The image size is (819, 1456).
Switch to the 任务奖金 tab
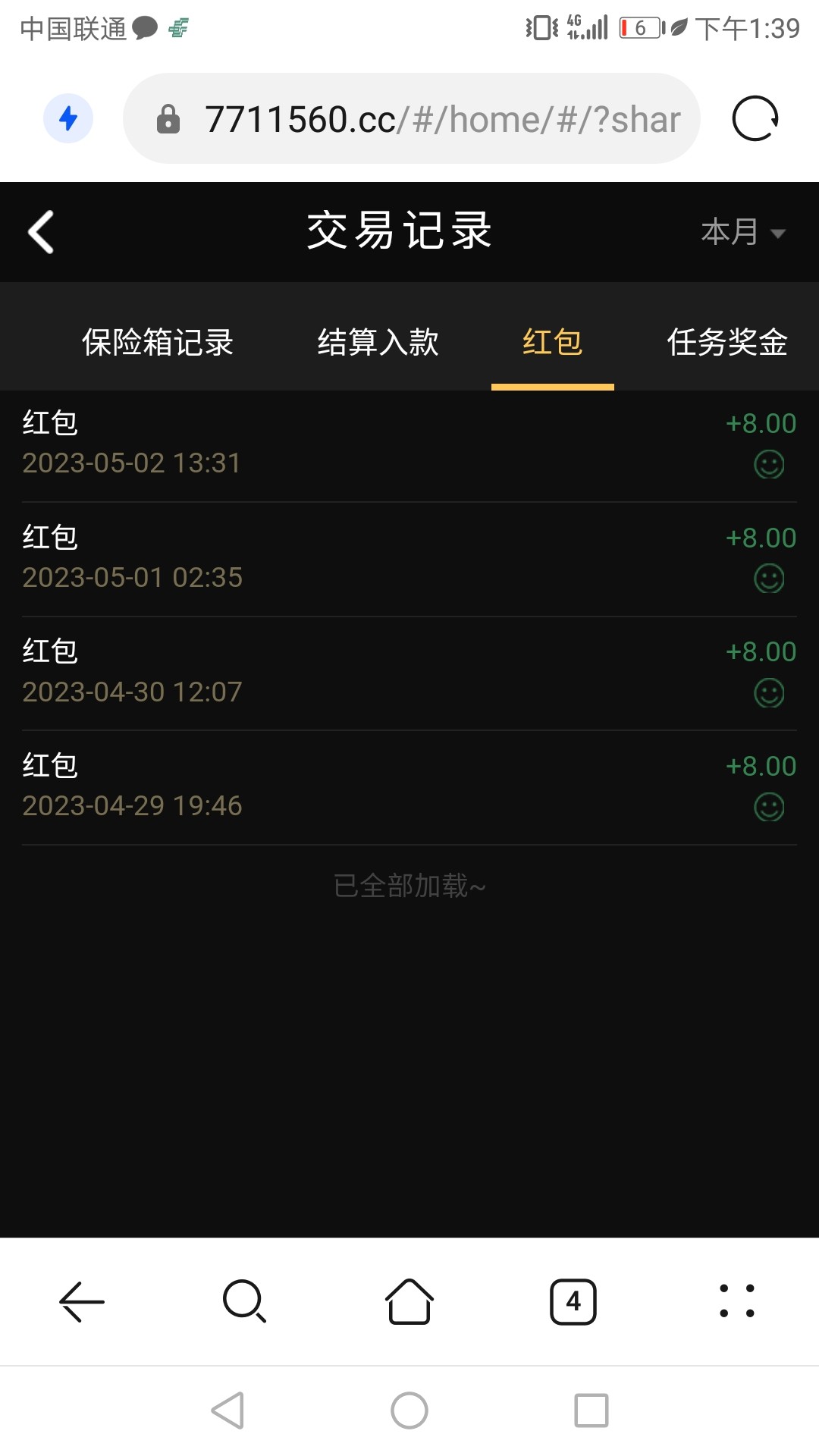726,342
